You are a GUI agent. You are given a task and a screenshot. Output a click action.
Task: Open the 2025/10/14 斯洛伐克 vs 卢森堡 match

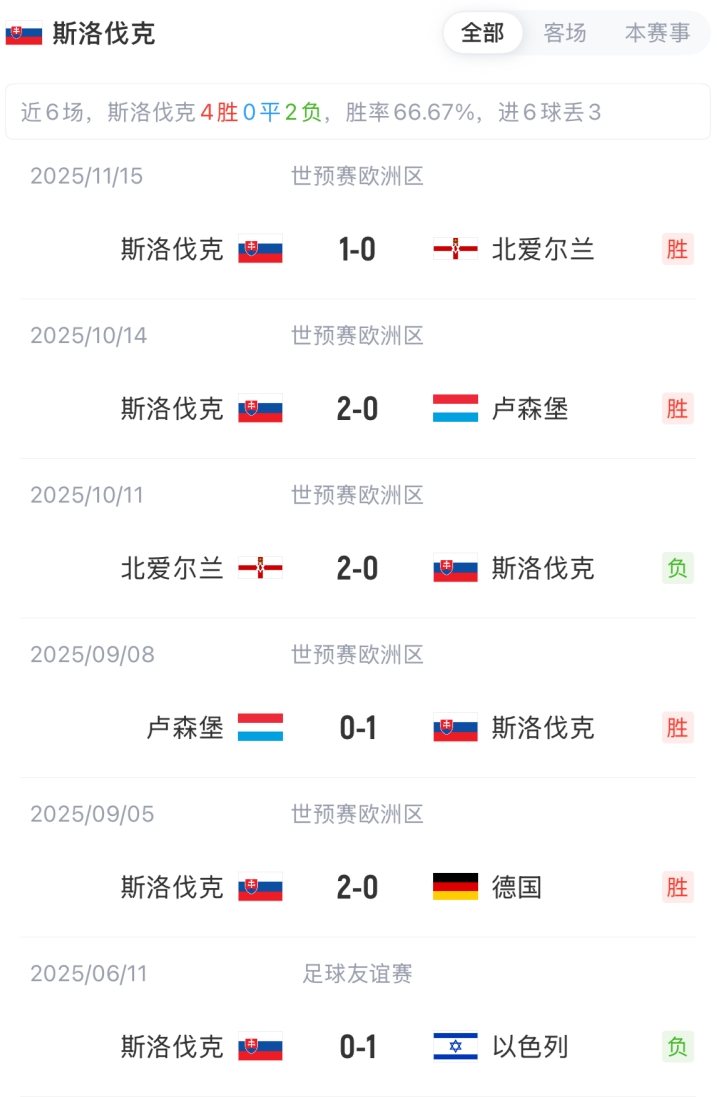357,408
